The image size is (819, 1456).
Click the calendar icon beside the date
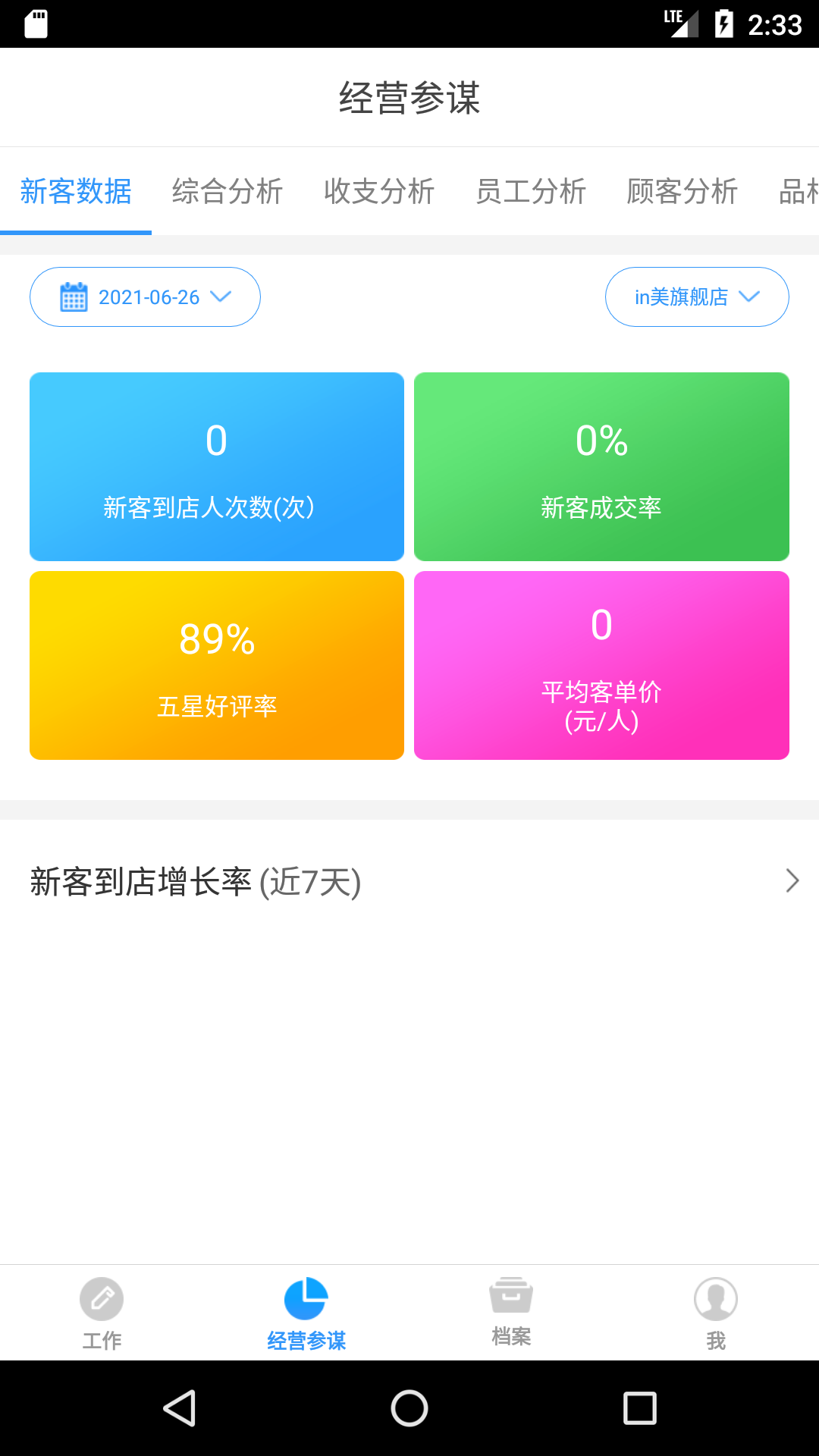[x=72, y=297]
